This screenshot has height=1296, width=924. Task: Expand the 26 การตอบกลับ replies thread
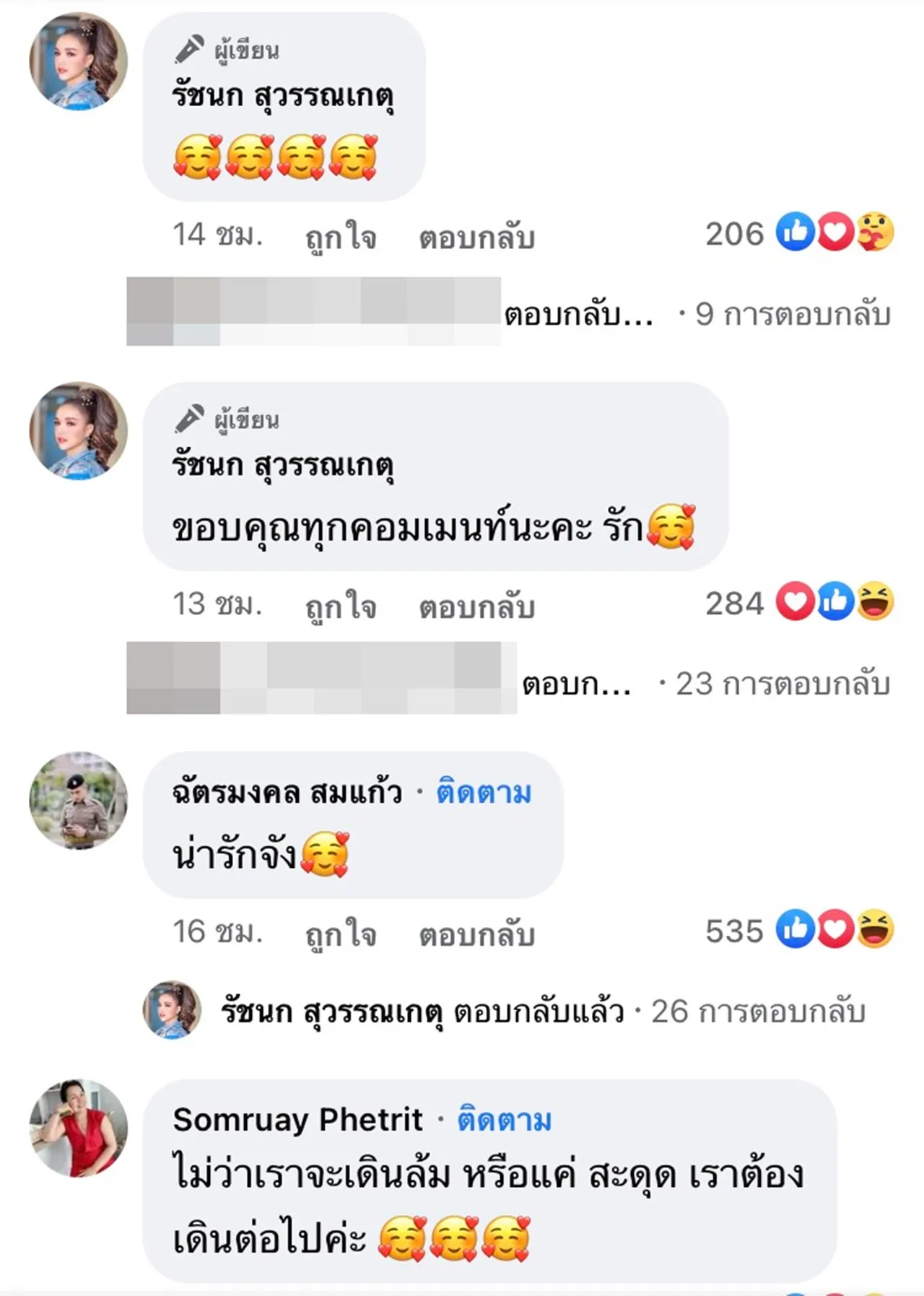coord(758,1012)
